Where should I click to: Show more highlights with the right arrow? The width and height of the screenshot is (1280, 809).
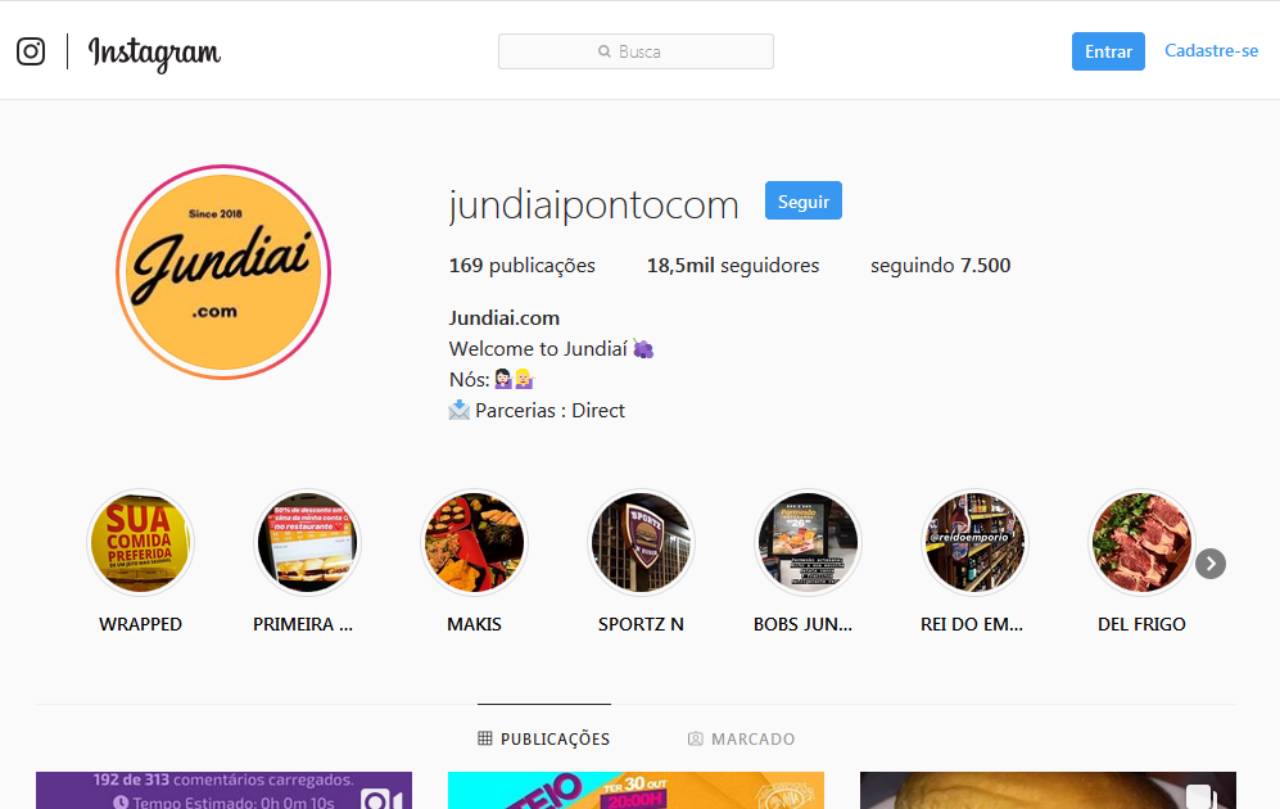1210,564
